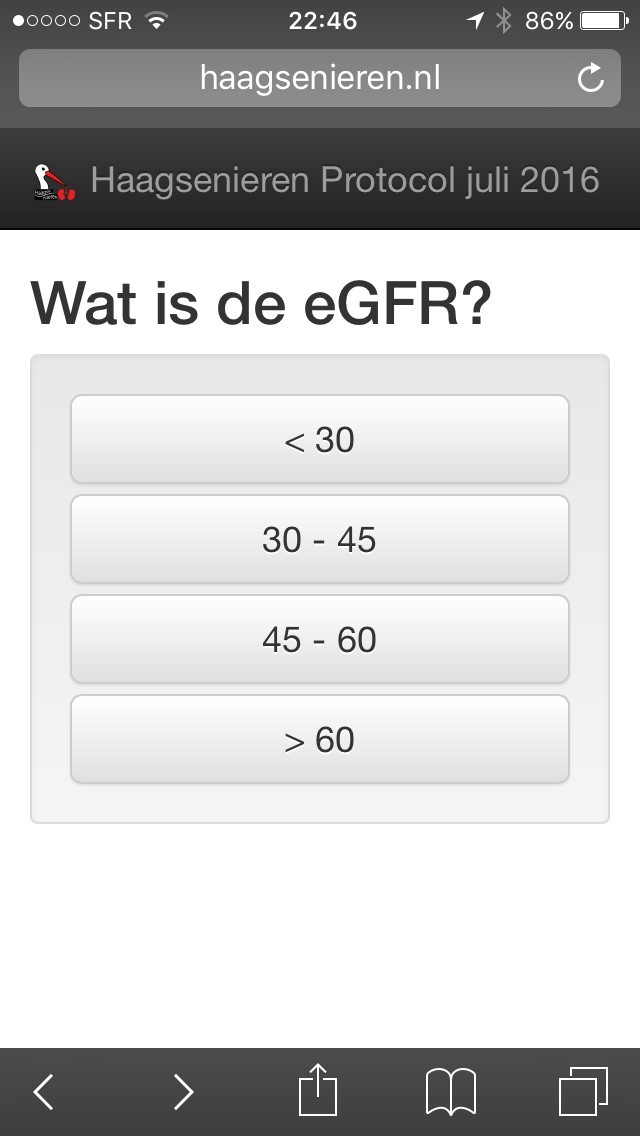Viewport: 640px width, 1136px height.
Task: Select the < 30 eGFR option
Action: [320, 439]
